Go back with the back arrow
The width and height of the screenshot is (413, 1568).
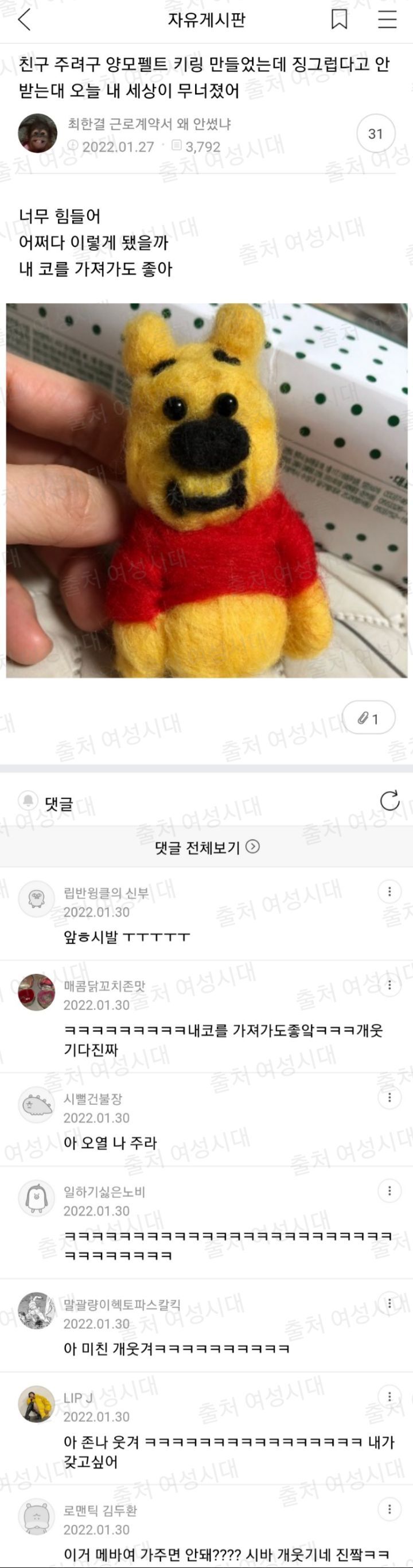click(24, 20)
